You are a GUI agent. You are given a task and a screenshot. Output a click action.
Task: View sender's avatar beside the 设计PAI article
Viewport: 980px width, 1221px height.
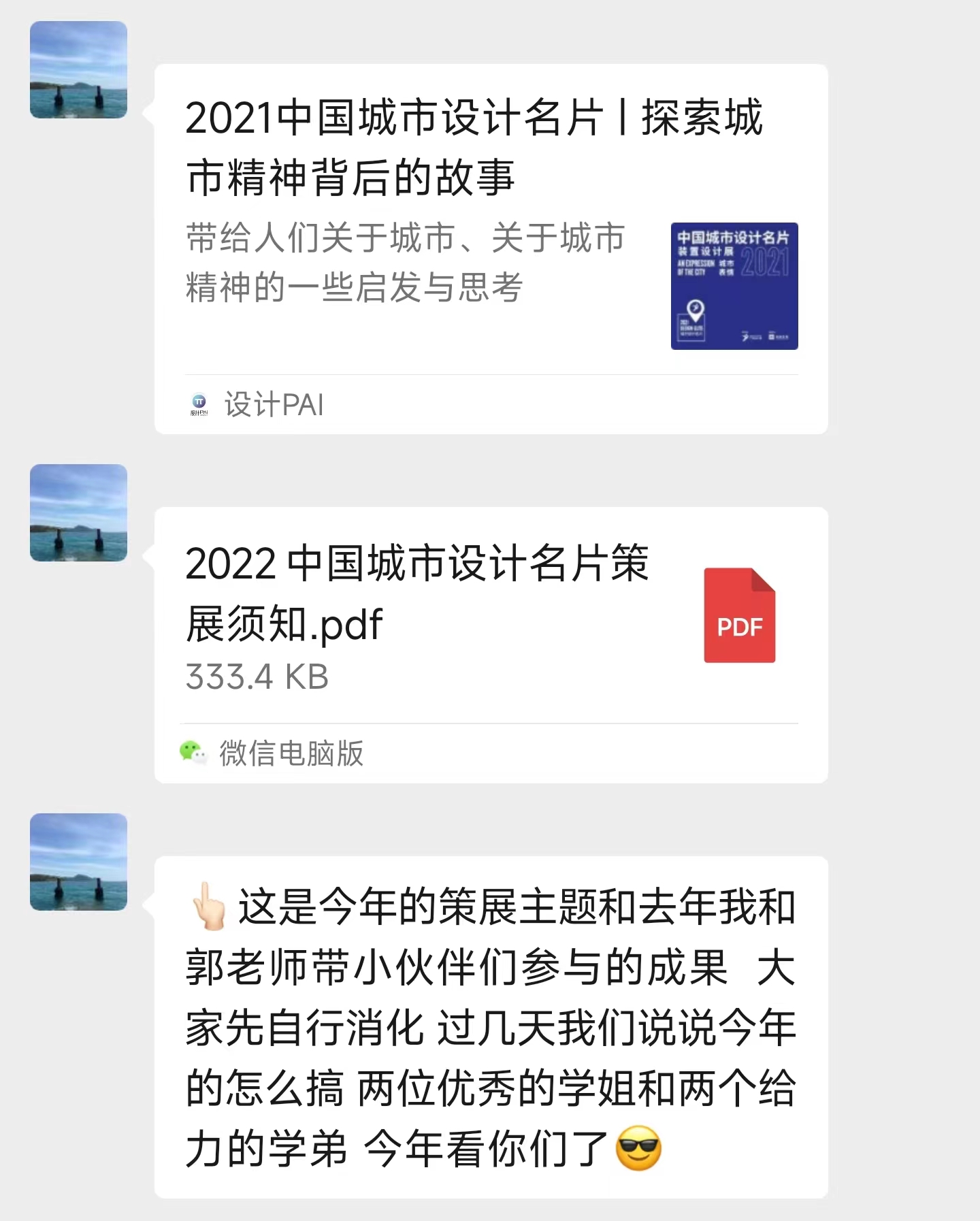78,69
